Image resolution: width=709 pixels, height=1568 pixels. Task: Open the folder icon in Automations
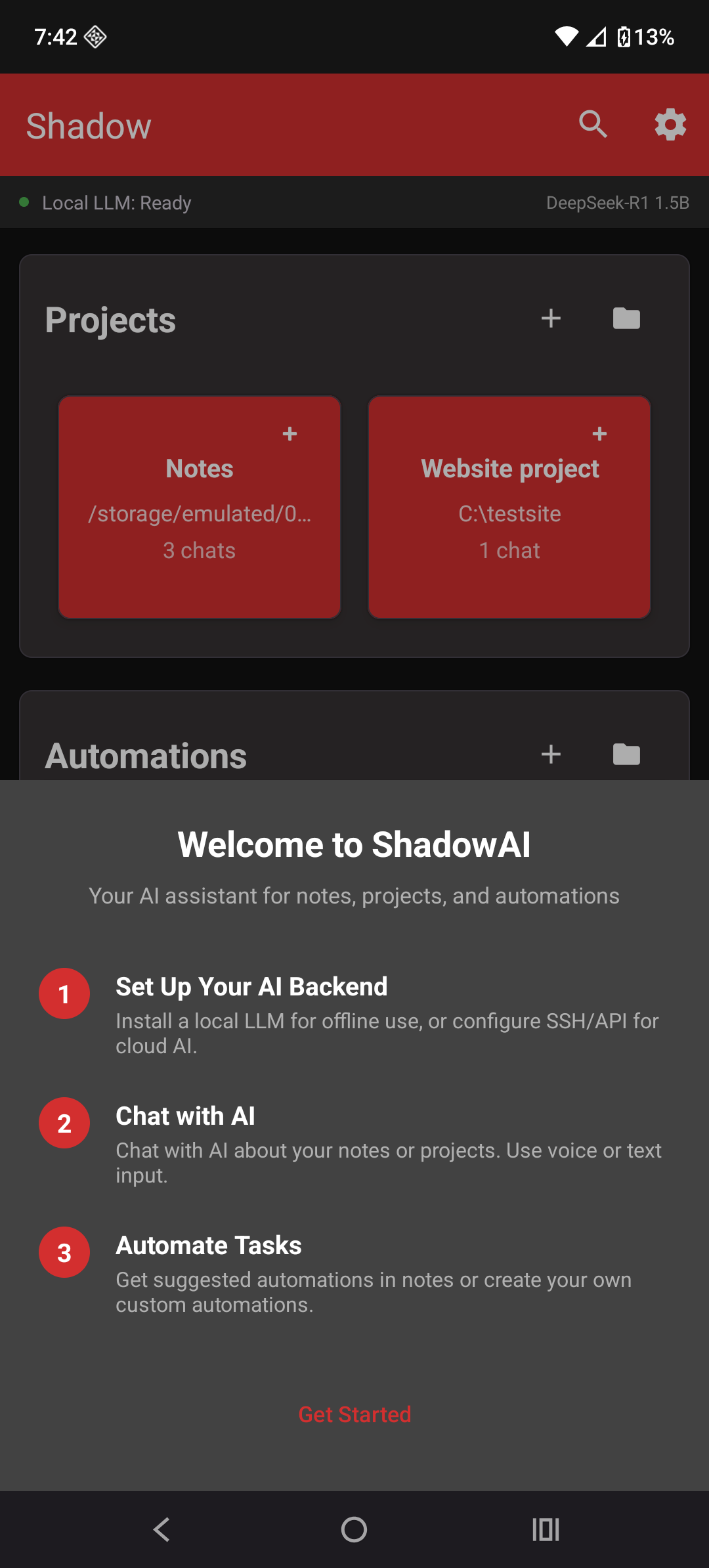click(x=626, y=754)
